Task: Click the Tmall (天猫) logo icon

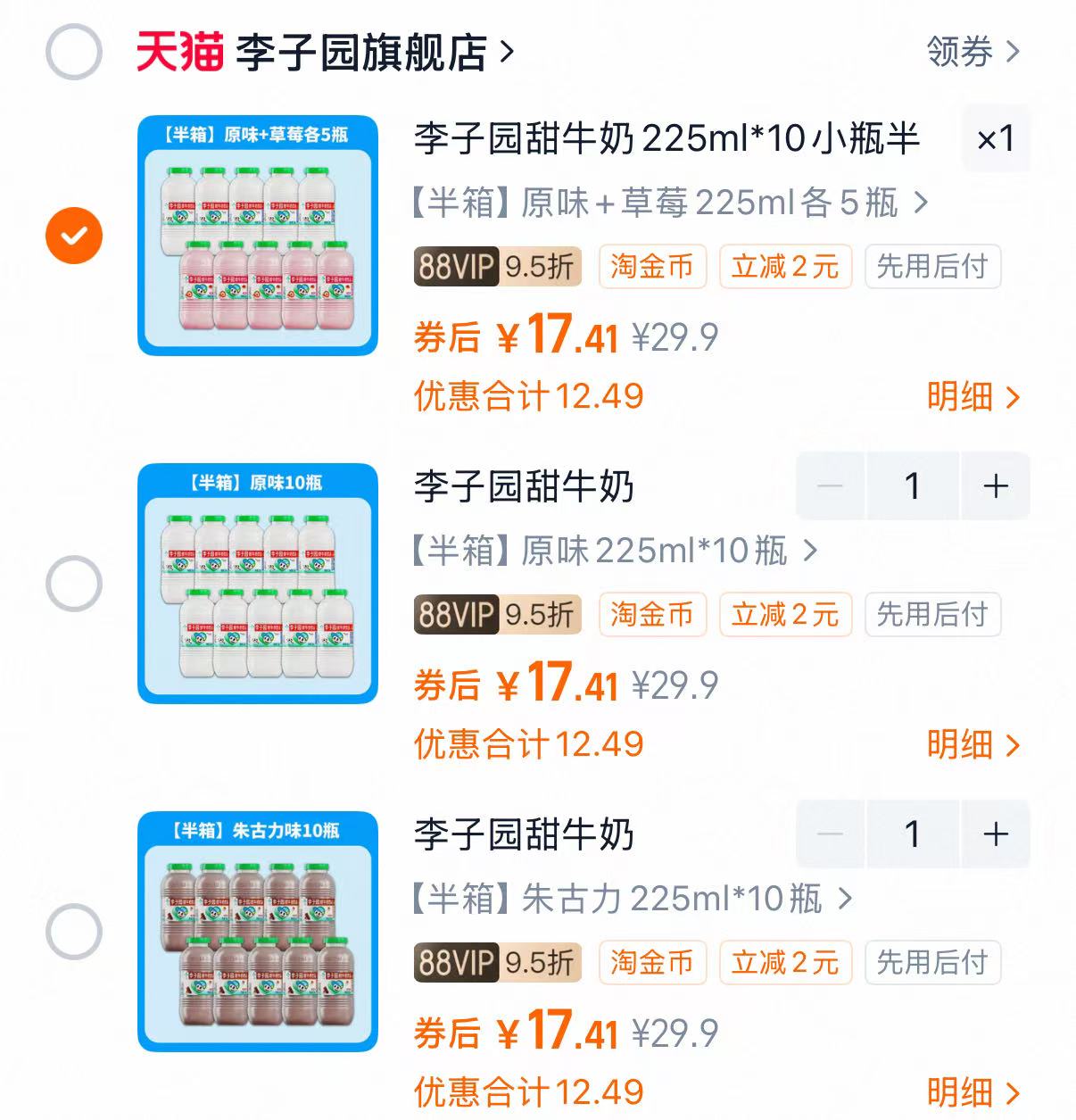Action: (179, 51)
